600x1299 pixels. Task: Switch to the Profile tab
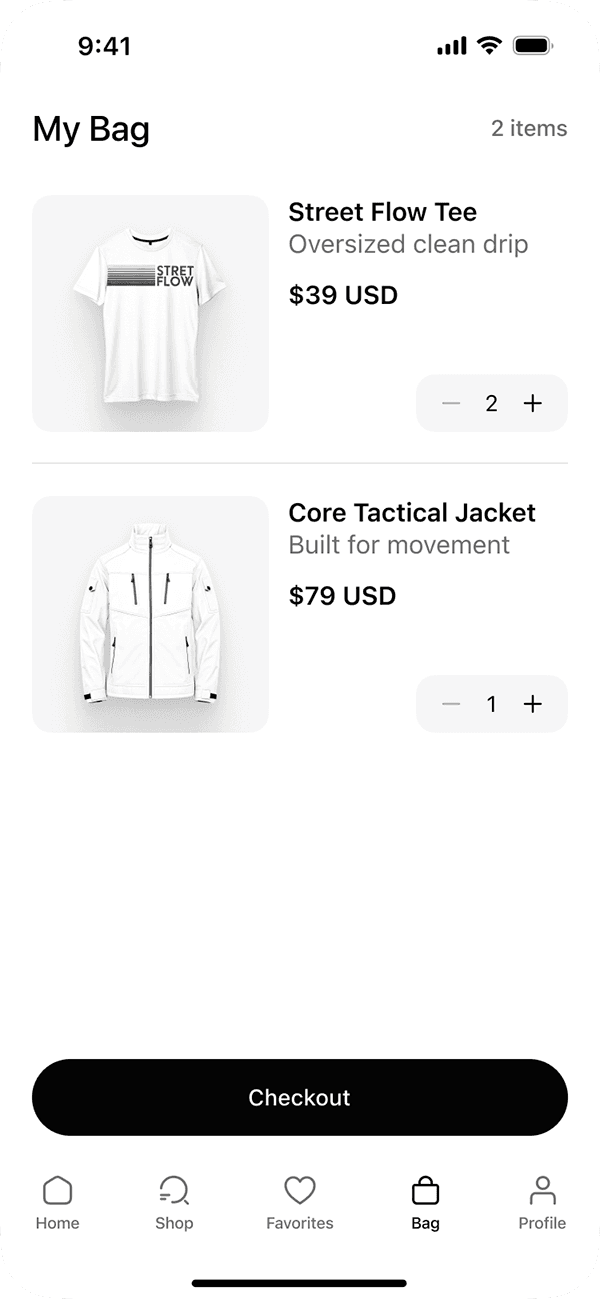pyautogui.click(x=542, y=1202)
